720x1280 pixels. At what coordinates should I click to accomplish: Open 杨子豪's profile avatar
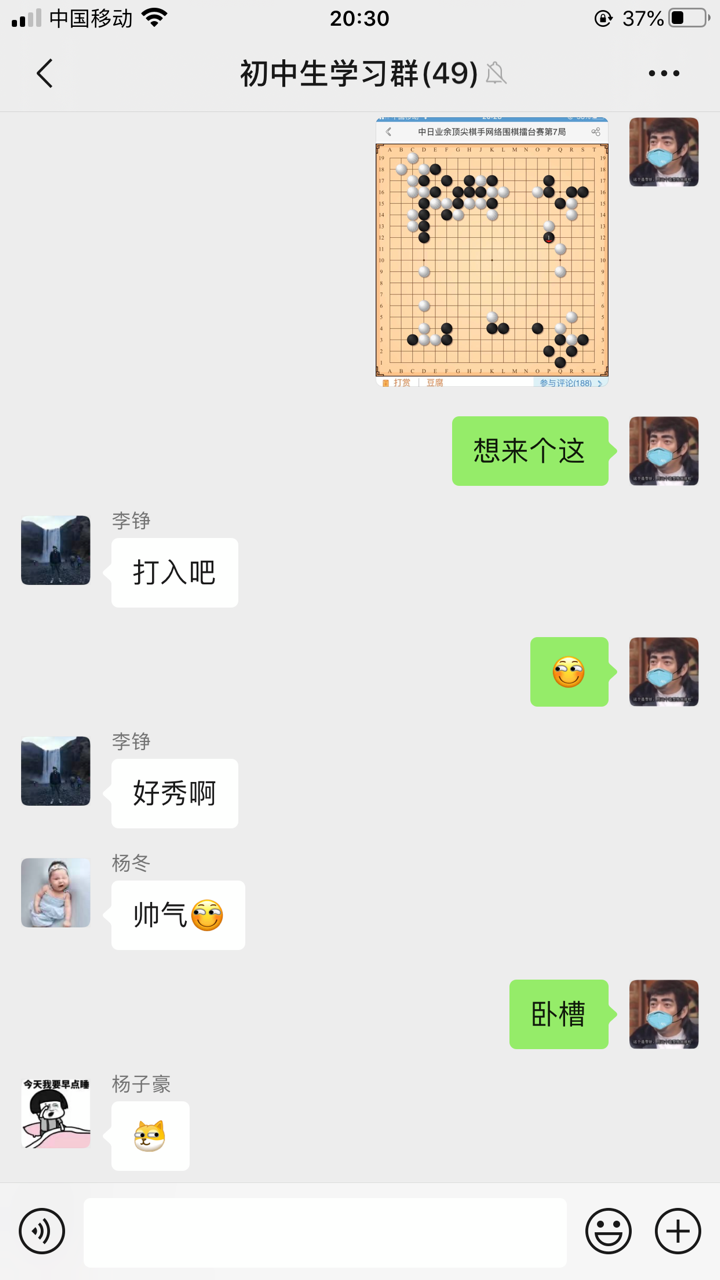point(56,1114)
